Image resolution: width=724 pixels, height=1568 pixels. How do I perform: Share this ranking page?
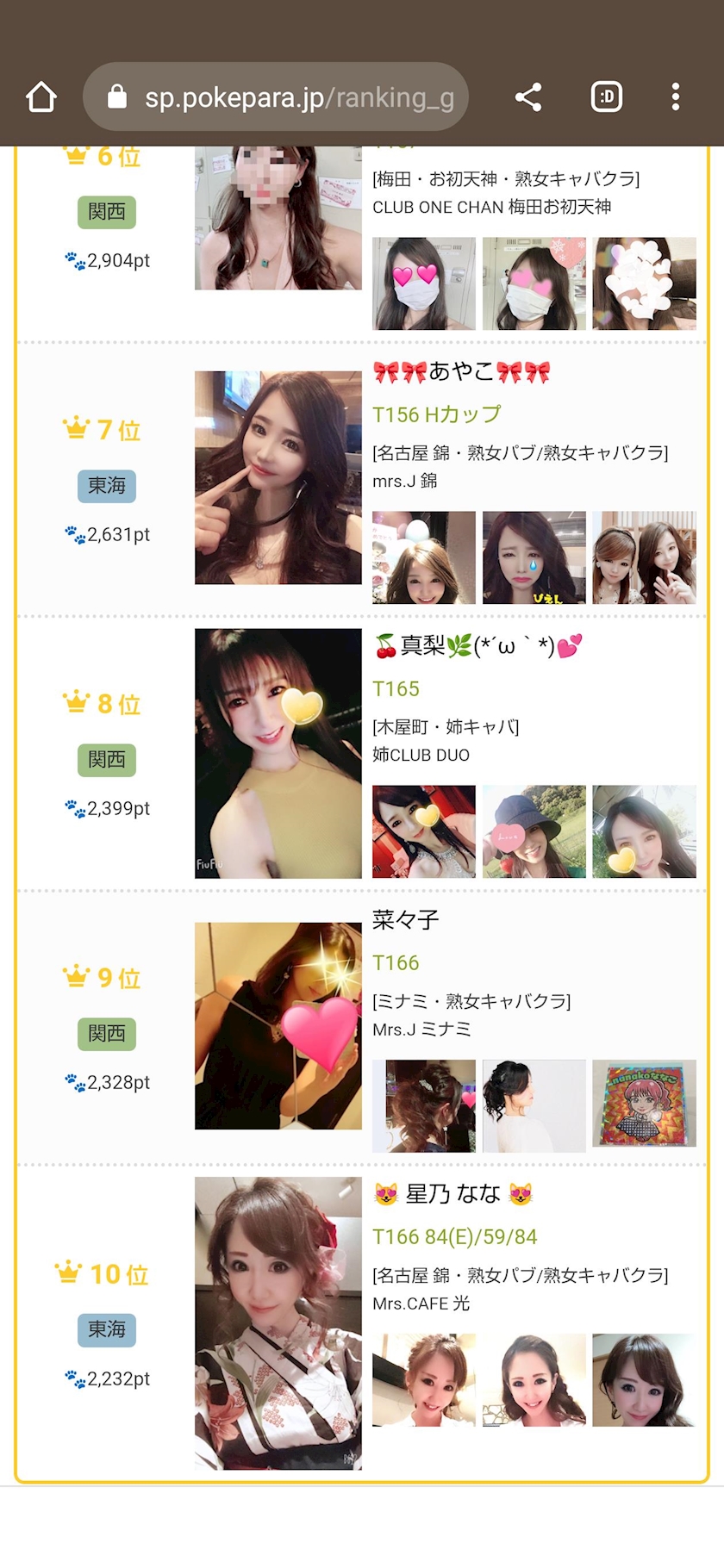click(527, 97)
